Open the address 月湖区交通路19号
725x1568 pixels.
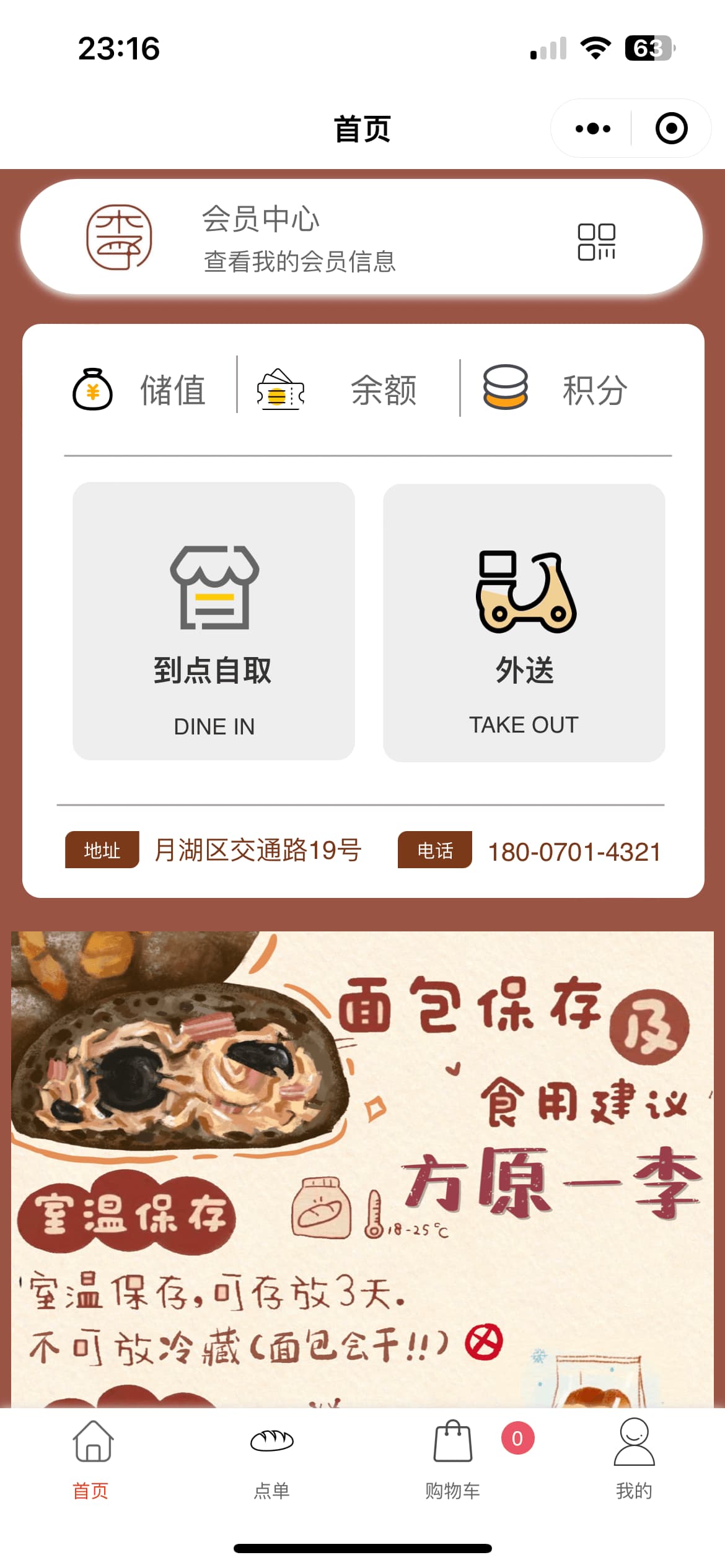pyautogui.click(x=257, y=850)
